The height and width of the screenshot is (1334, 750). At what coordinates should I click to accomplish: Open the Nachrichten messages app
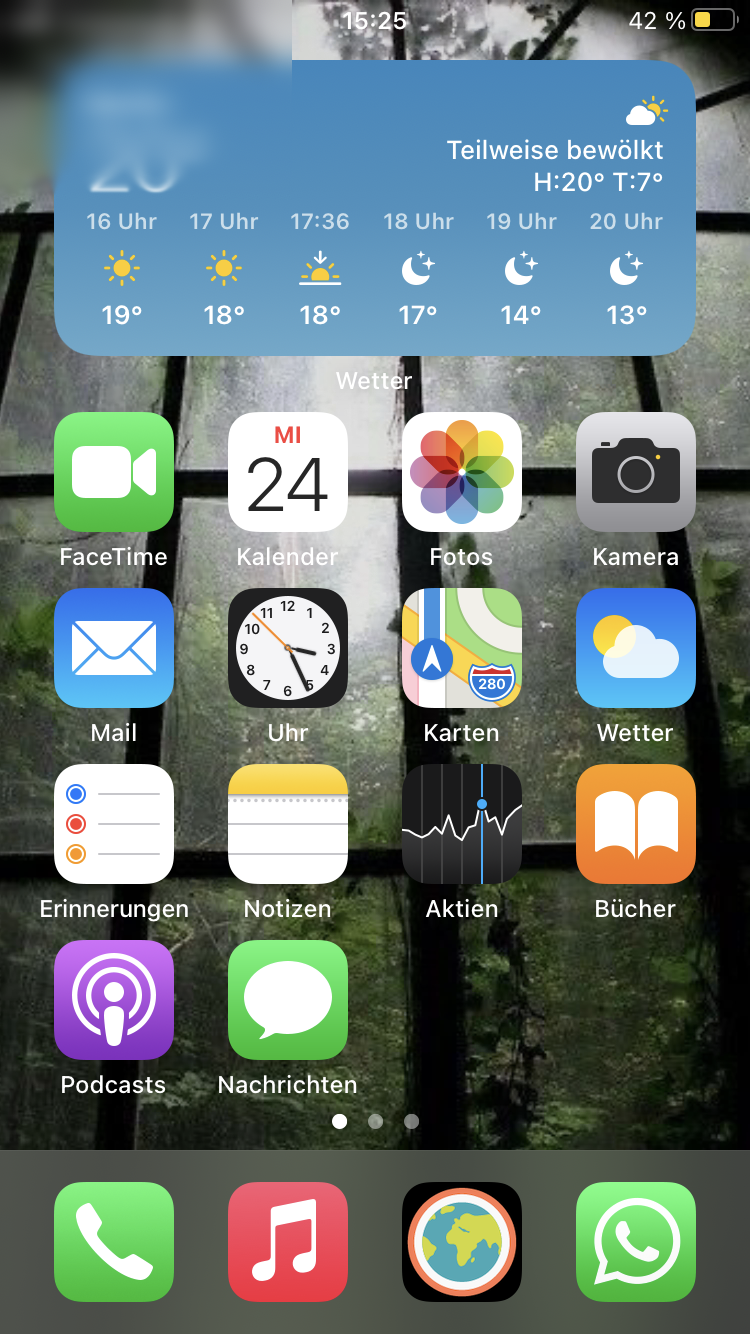click(x=288, y=1000)
